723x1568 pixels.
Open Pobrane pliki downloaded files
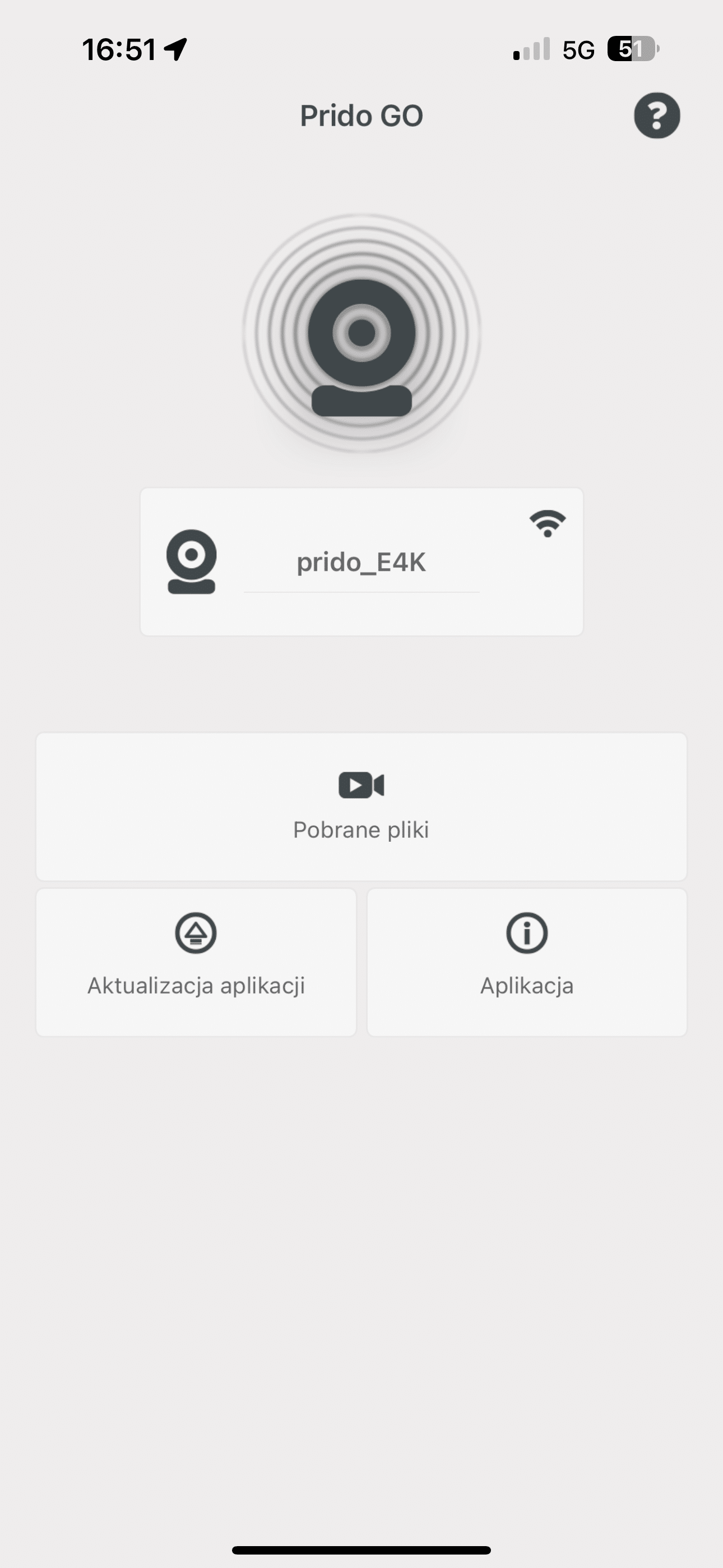[x=361, y=806]
